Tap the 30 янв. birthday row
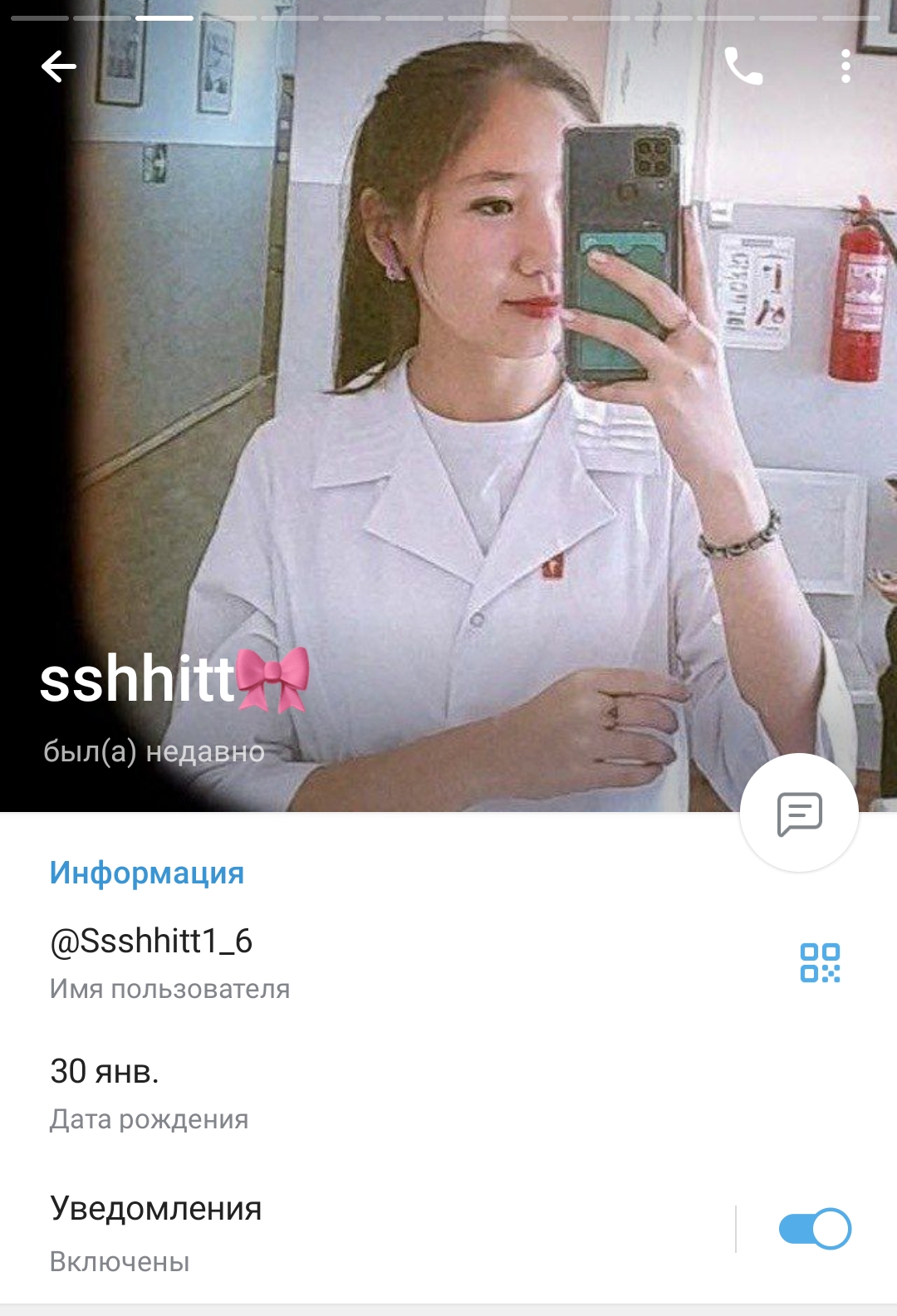 pos(332,1092)
